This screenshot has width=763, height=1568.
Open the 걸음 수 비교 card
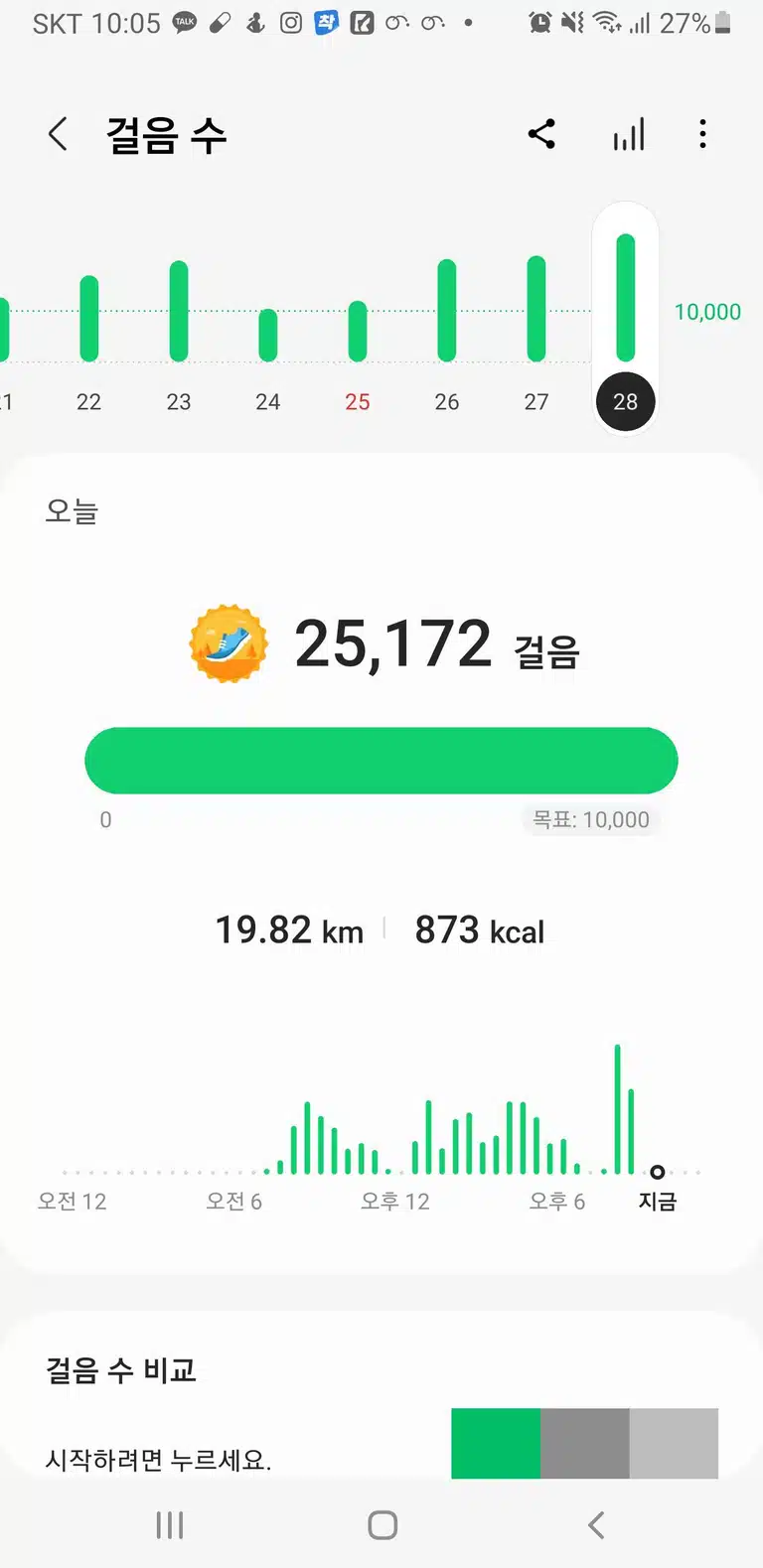coord(381,1400)
